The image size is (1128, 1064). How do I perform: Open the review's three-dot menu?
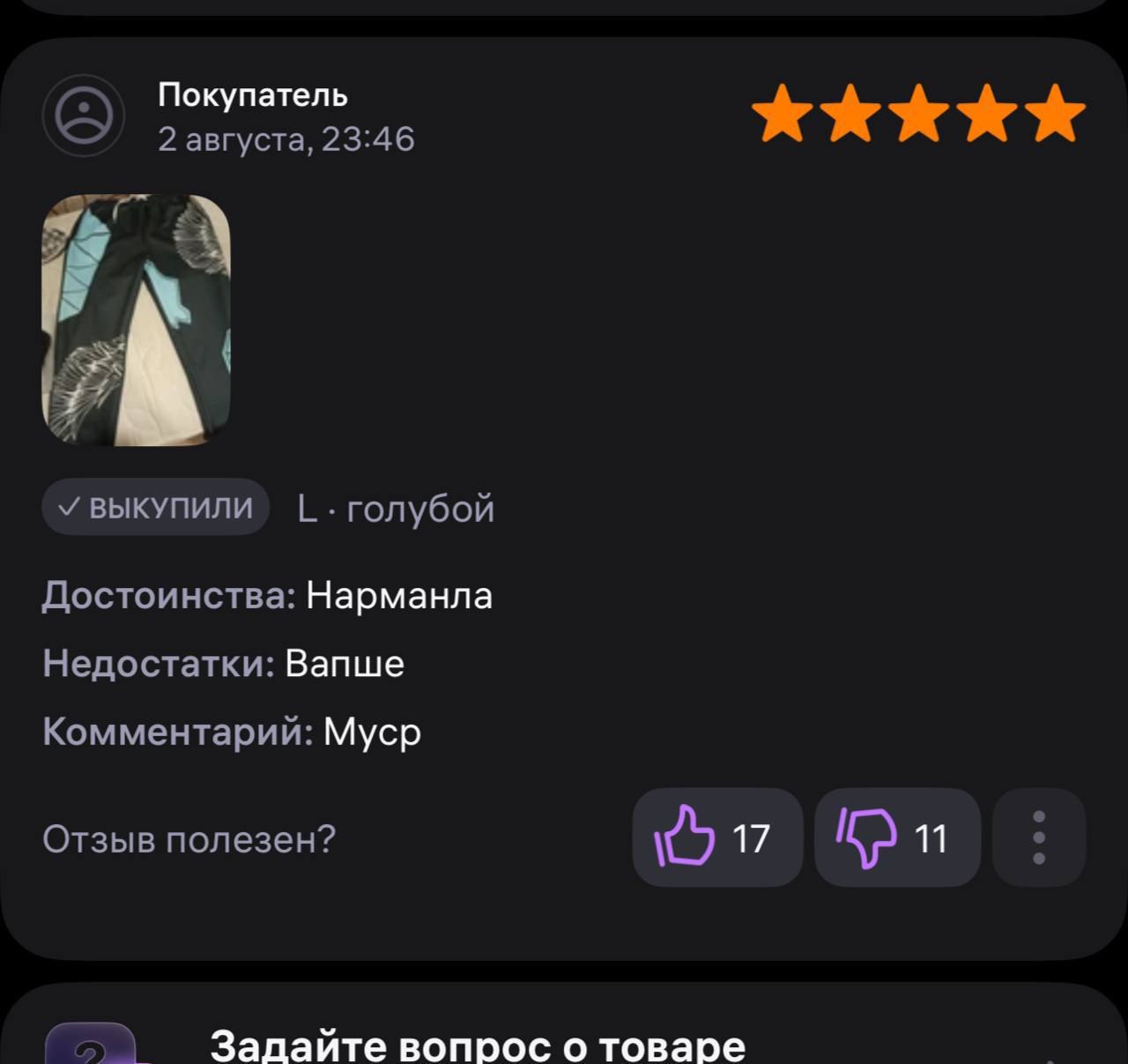1038,837
